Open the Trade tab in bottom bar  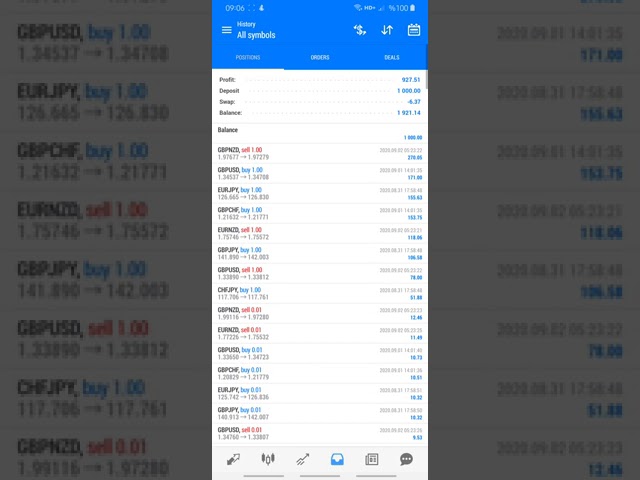click(x=302, y=459)
